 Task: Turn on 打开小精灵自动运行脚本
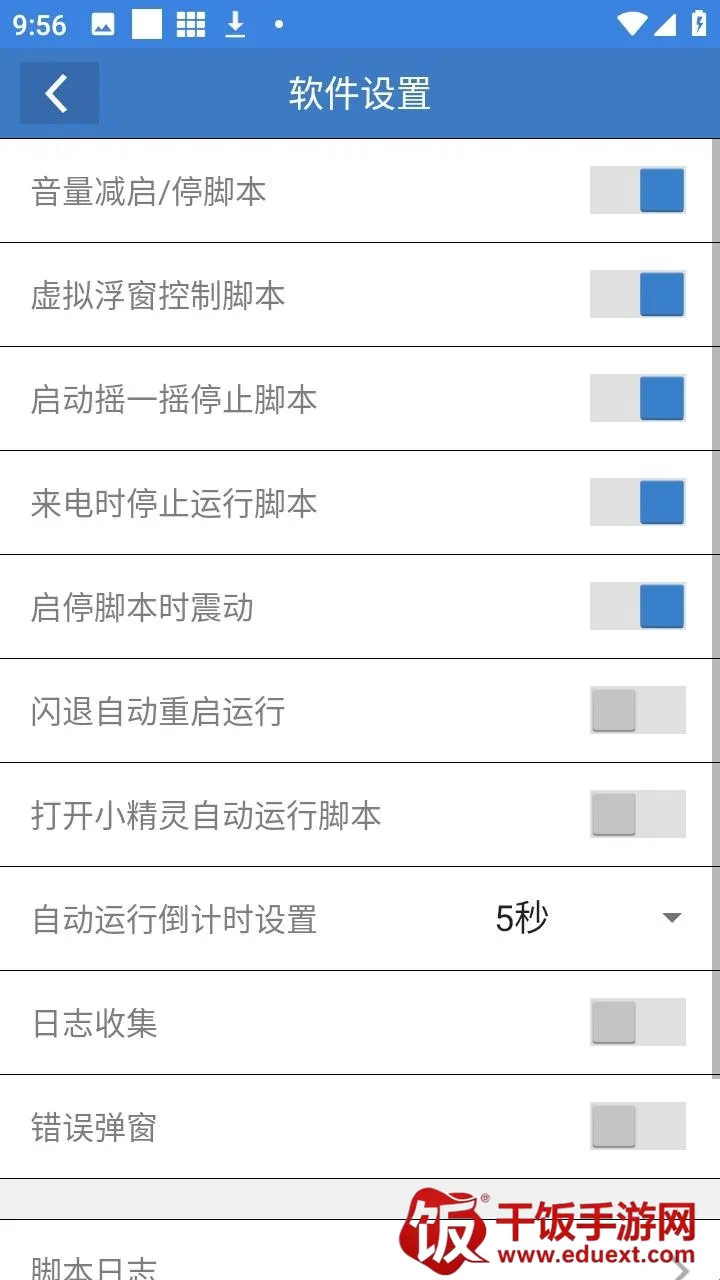(637, 815)
